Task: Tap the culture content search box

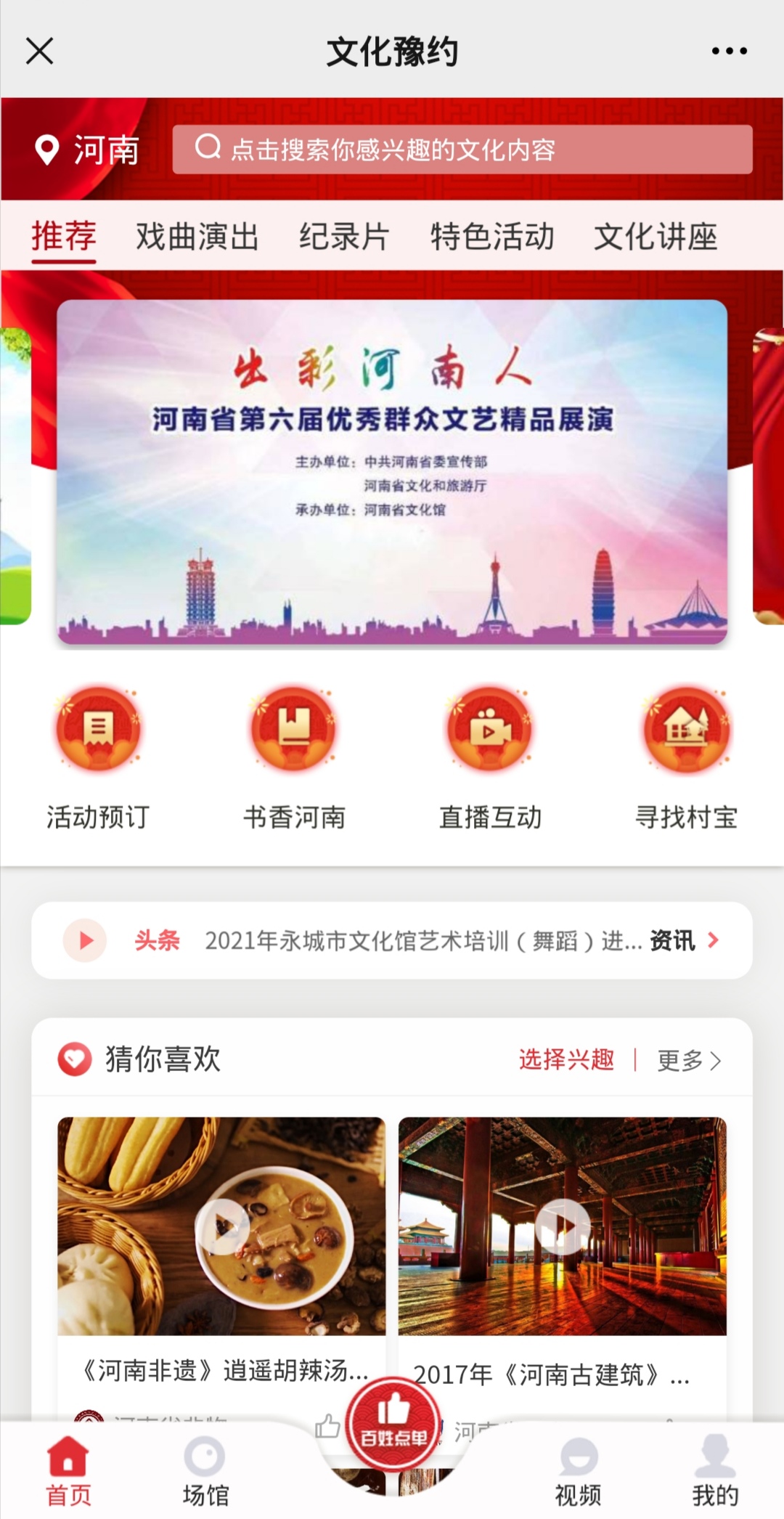Action: 462,150
